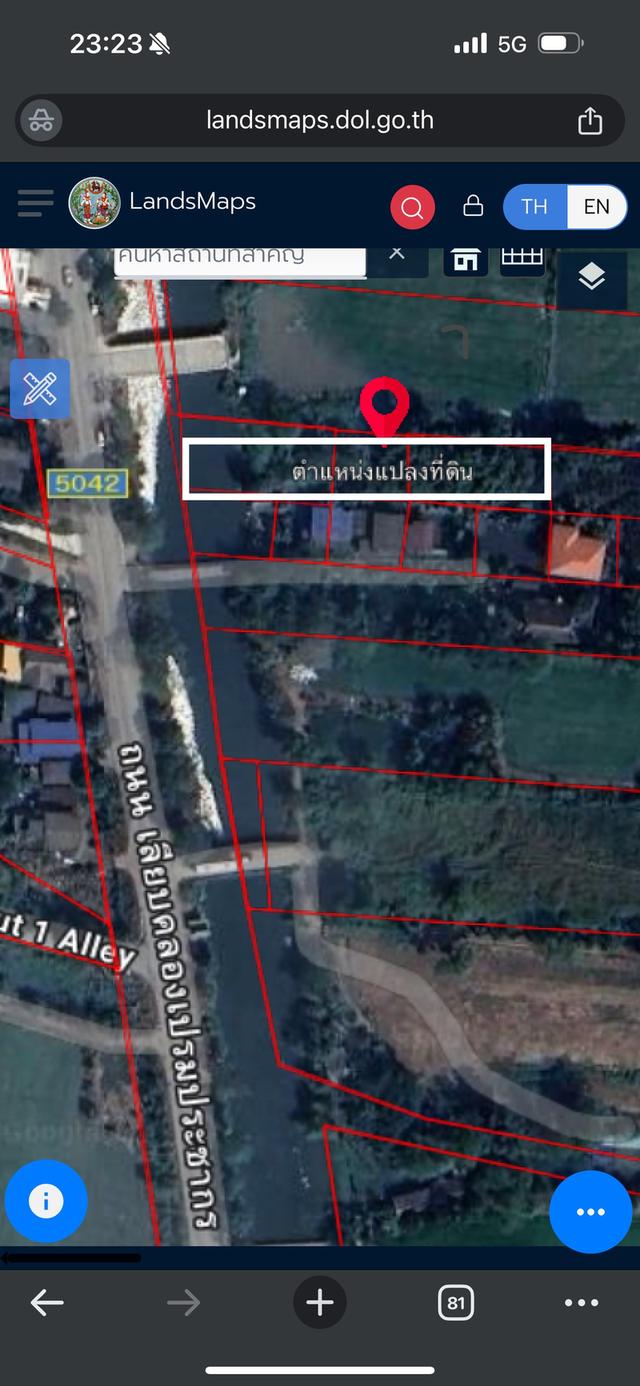The width and height of the screenshot is (640, 1386).
Task: Open the blue info button
Action: (45, 1201)
